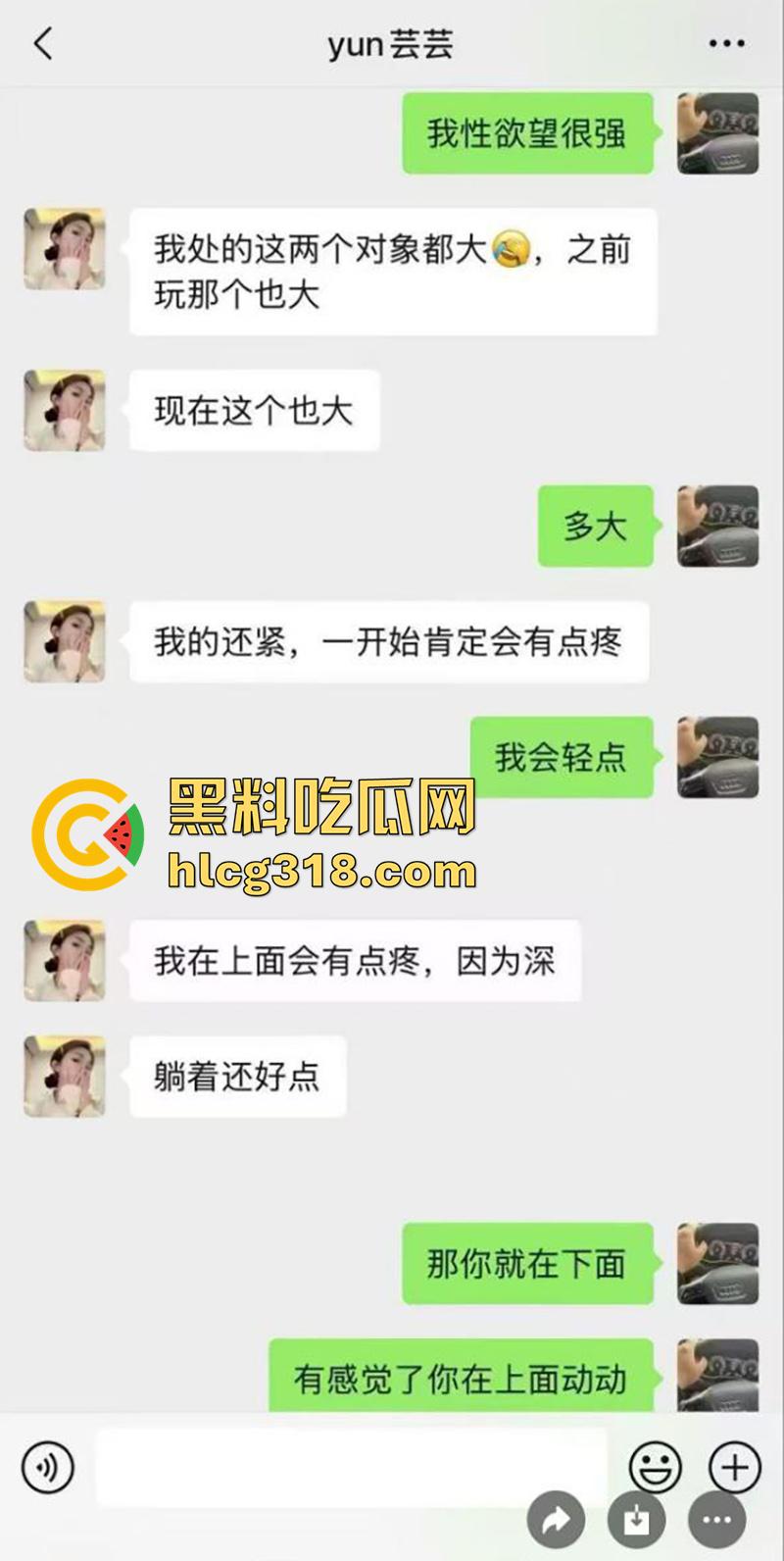Share using the forward arrow button

(556, 1521)
